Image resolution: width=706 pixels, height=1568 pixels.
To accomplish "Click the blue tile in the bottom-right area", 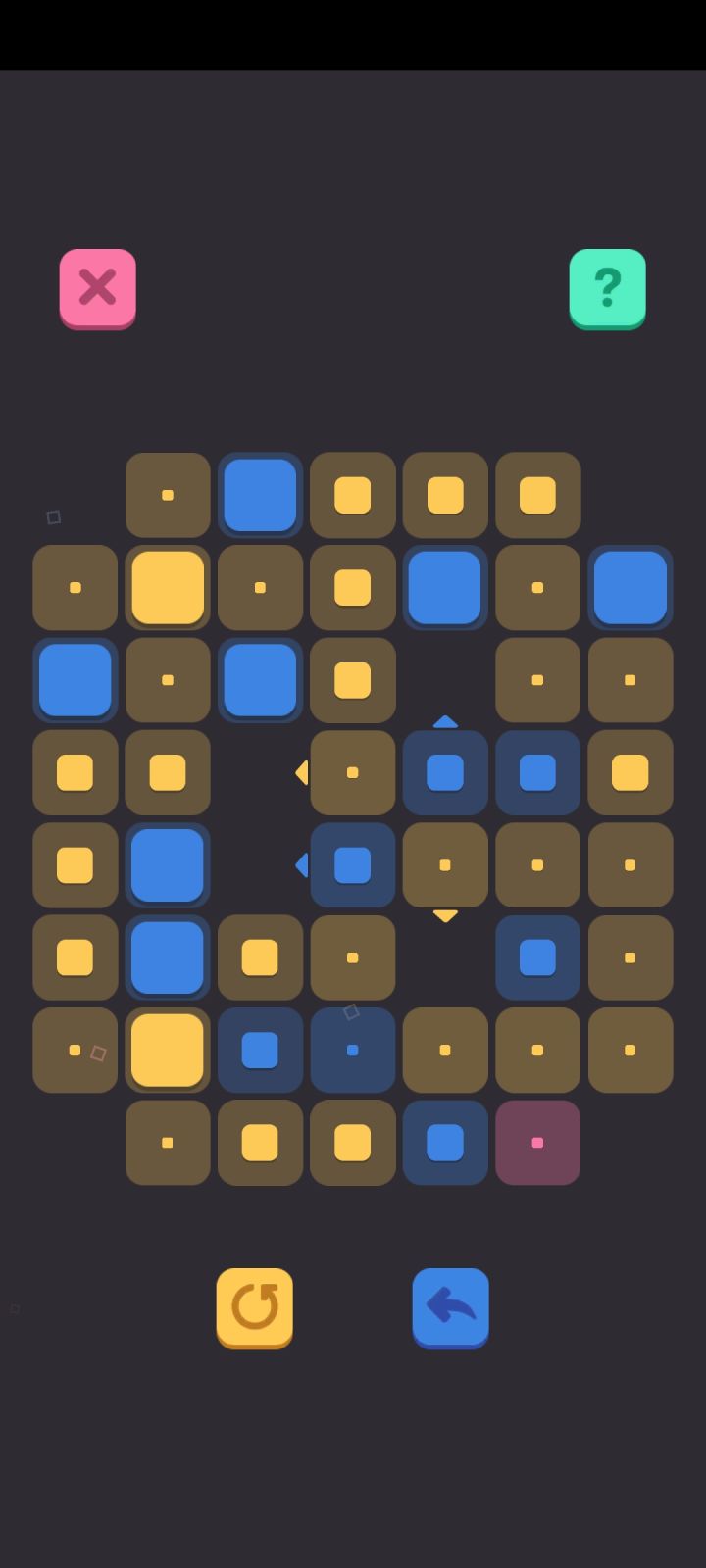I will pos(536,957).
